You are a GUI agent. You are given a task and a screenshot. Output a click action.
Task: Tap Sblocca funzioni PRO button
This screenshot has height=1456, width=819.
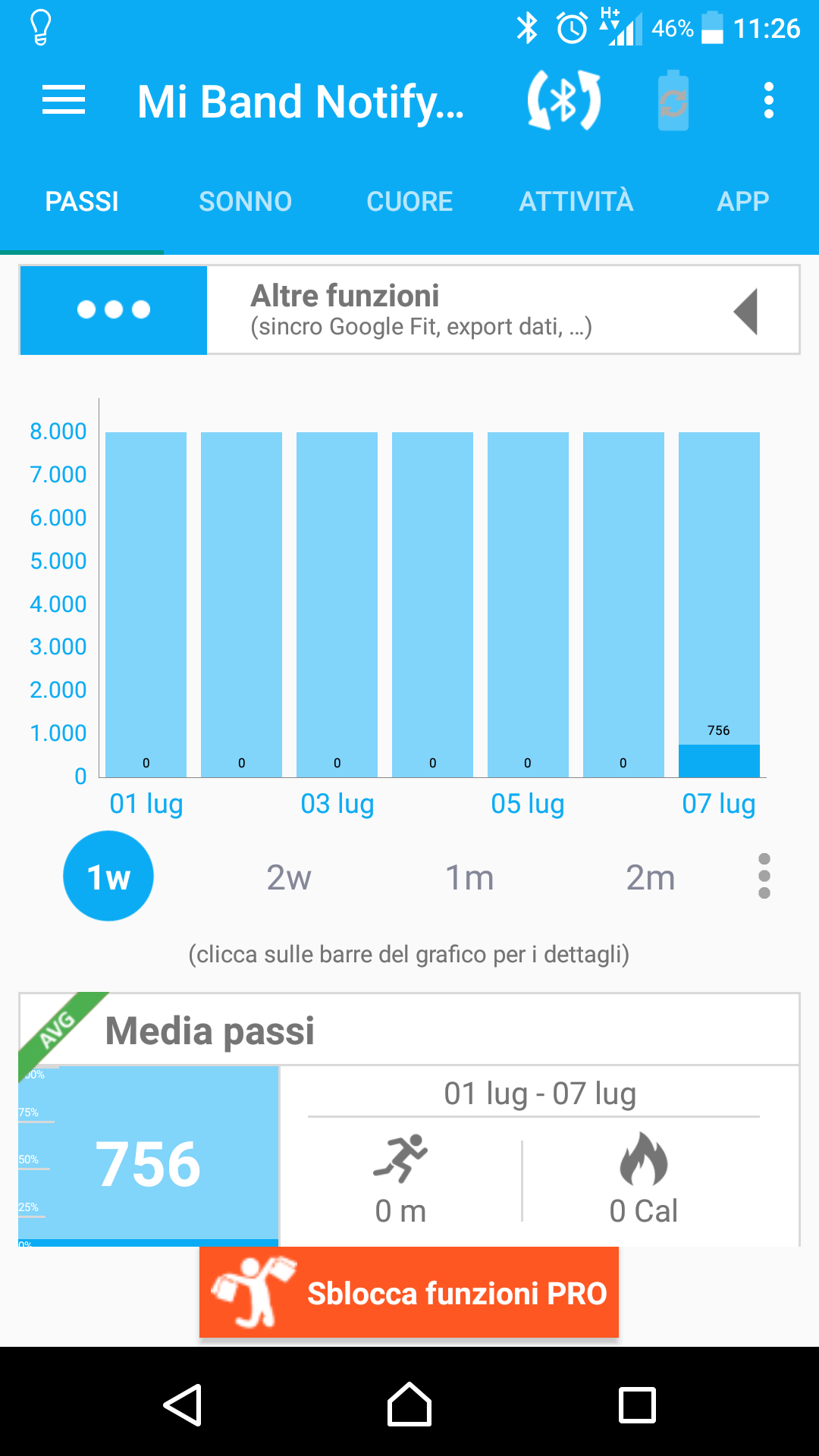[x=409, y=1292]
